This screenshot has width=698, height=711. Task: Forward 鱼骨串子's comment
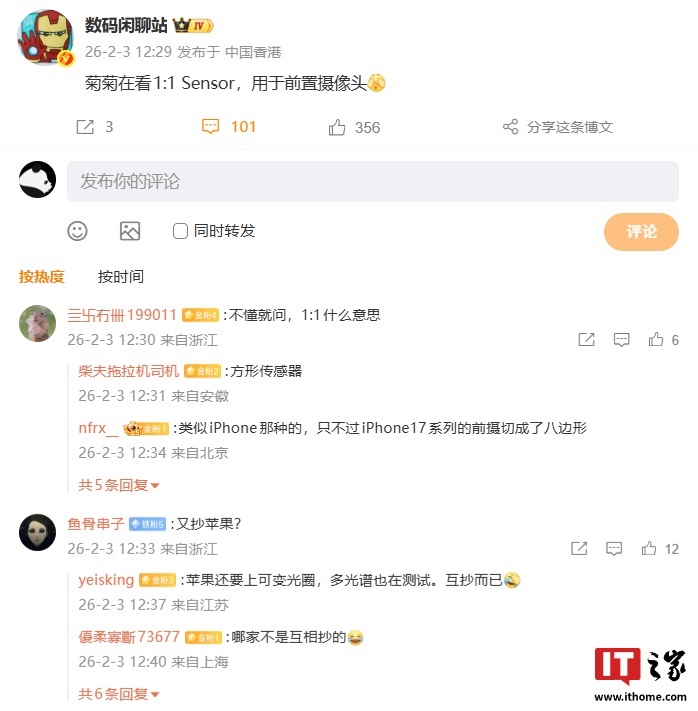(x=579, y=549)
